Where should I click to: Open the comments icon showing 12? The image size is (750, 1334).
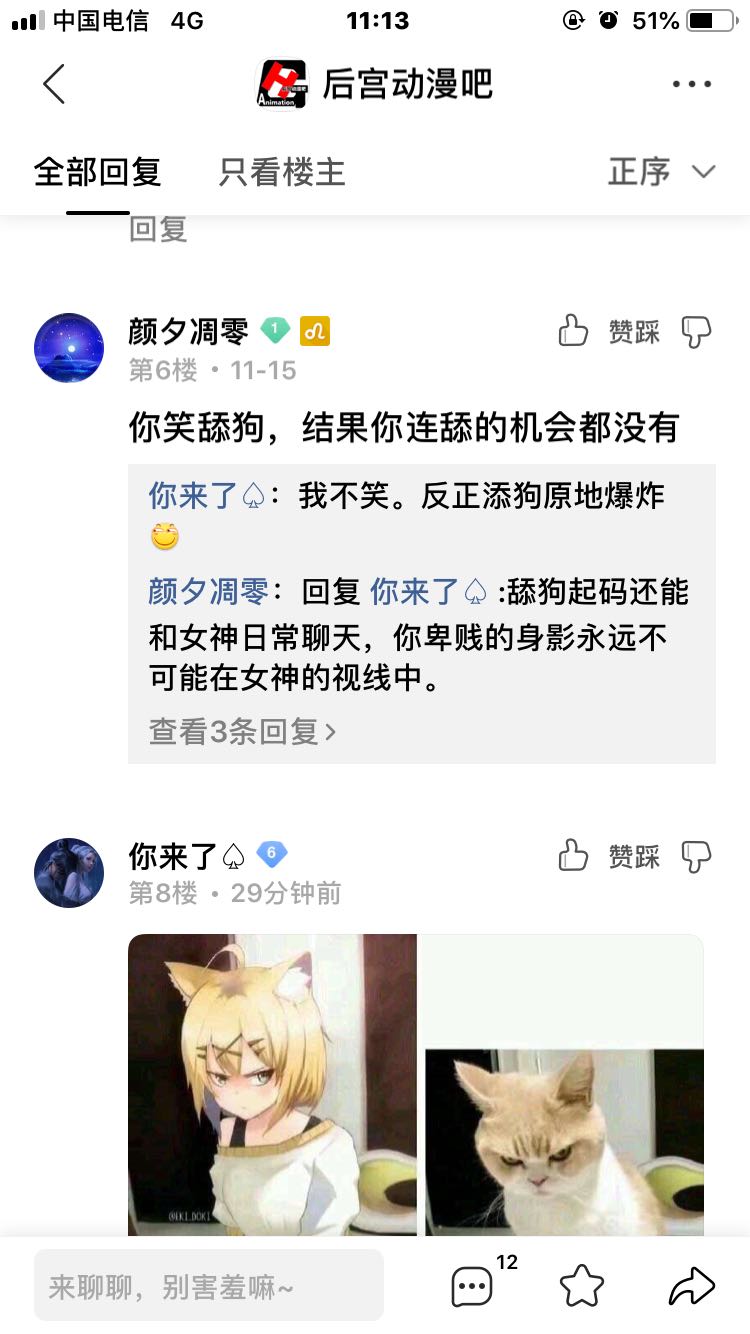coord(474,1286)
